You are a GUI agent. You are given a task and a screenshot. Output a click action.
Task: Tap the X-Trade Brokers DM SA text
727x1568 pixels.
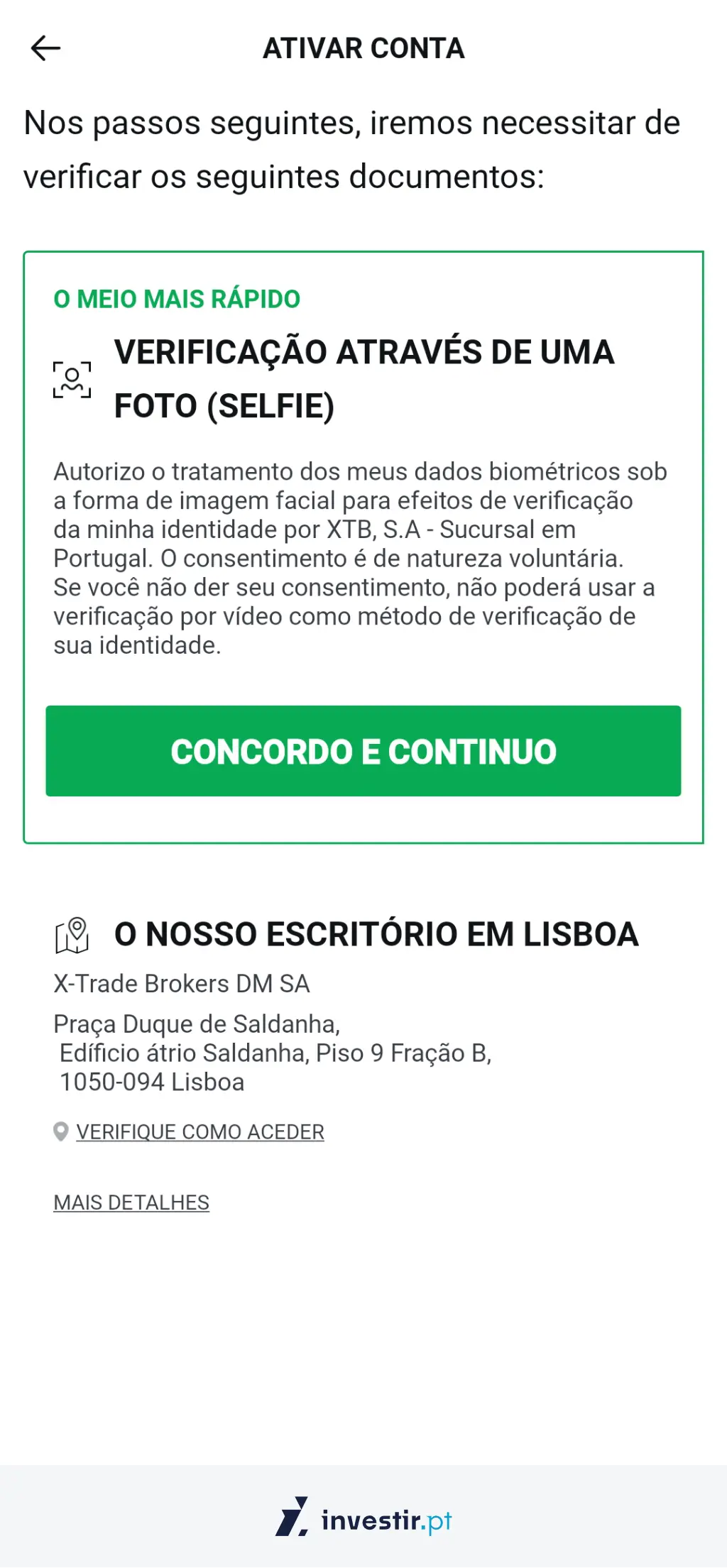[182, 983]
